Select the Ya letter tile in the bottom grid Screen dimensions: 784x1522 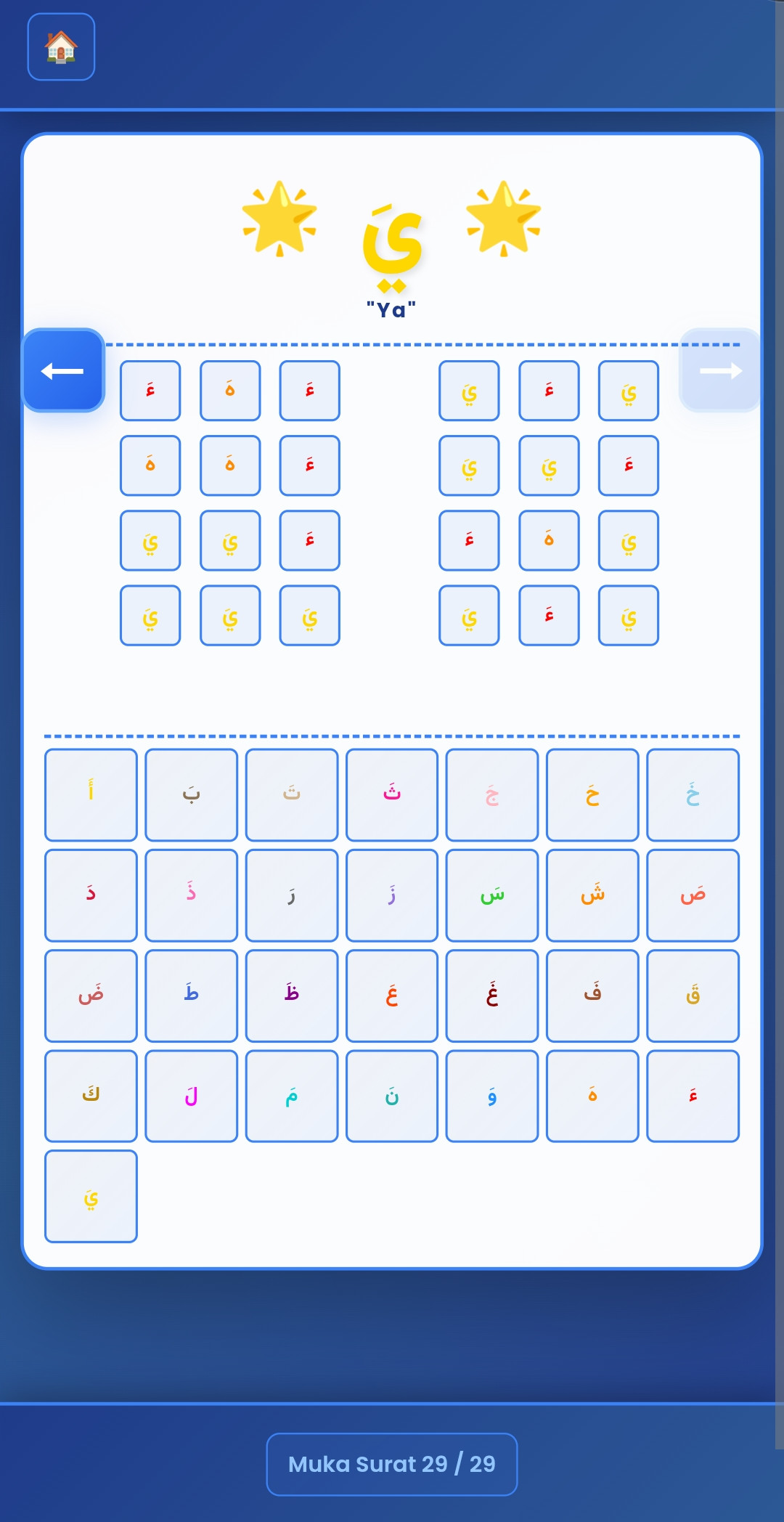91,1196
